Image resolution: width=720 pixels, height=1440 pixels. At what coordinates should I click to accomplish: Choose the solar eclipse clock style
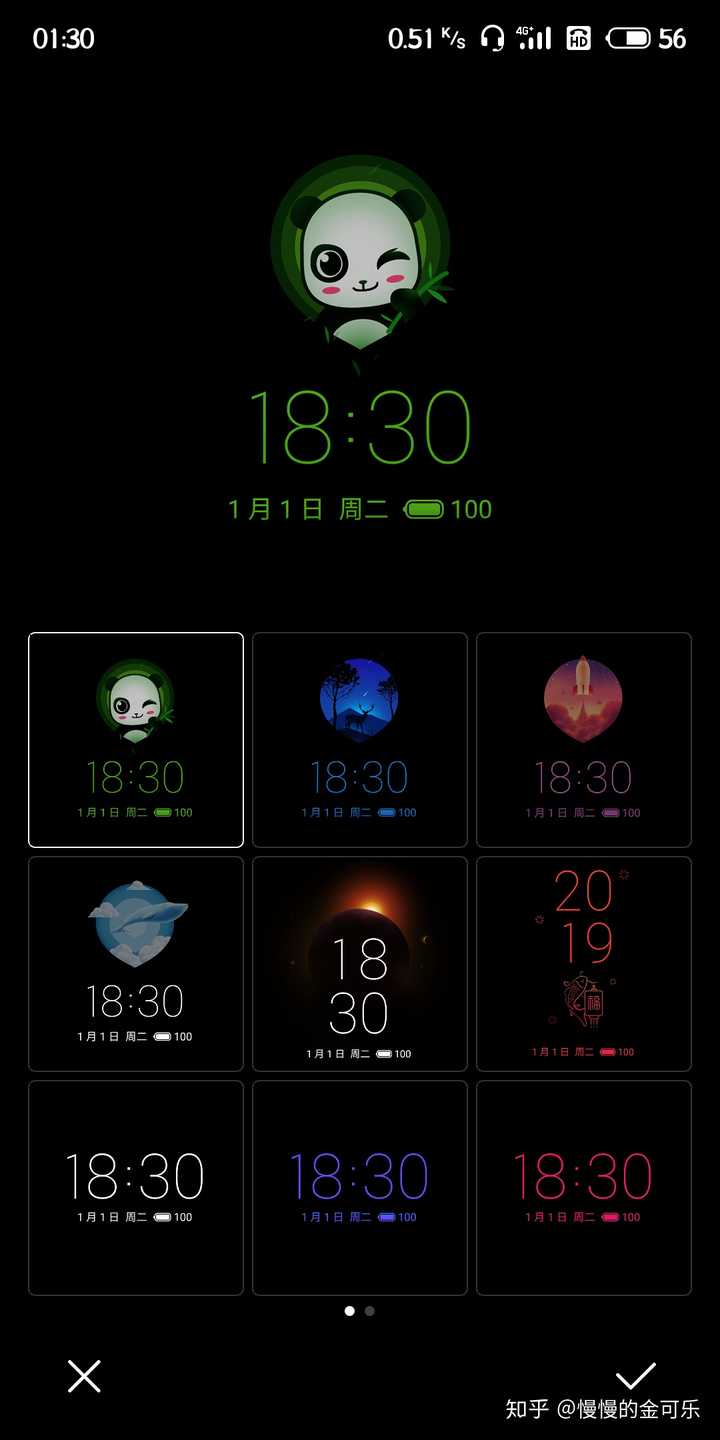pyautogui.click(x=360, y=964)
